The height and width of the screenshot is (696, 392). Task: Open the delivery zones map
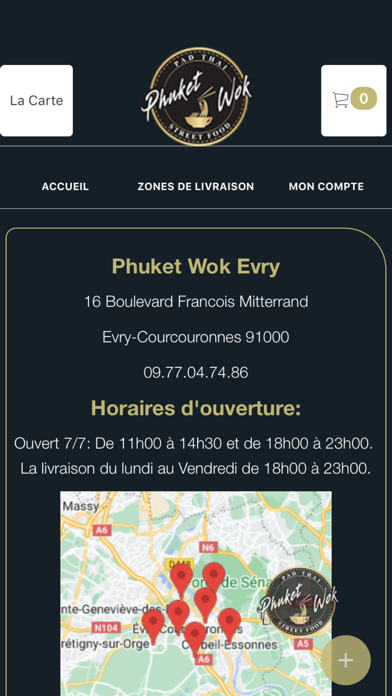coord(196,593)
